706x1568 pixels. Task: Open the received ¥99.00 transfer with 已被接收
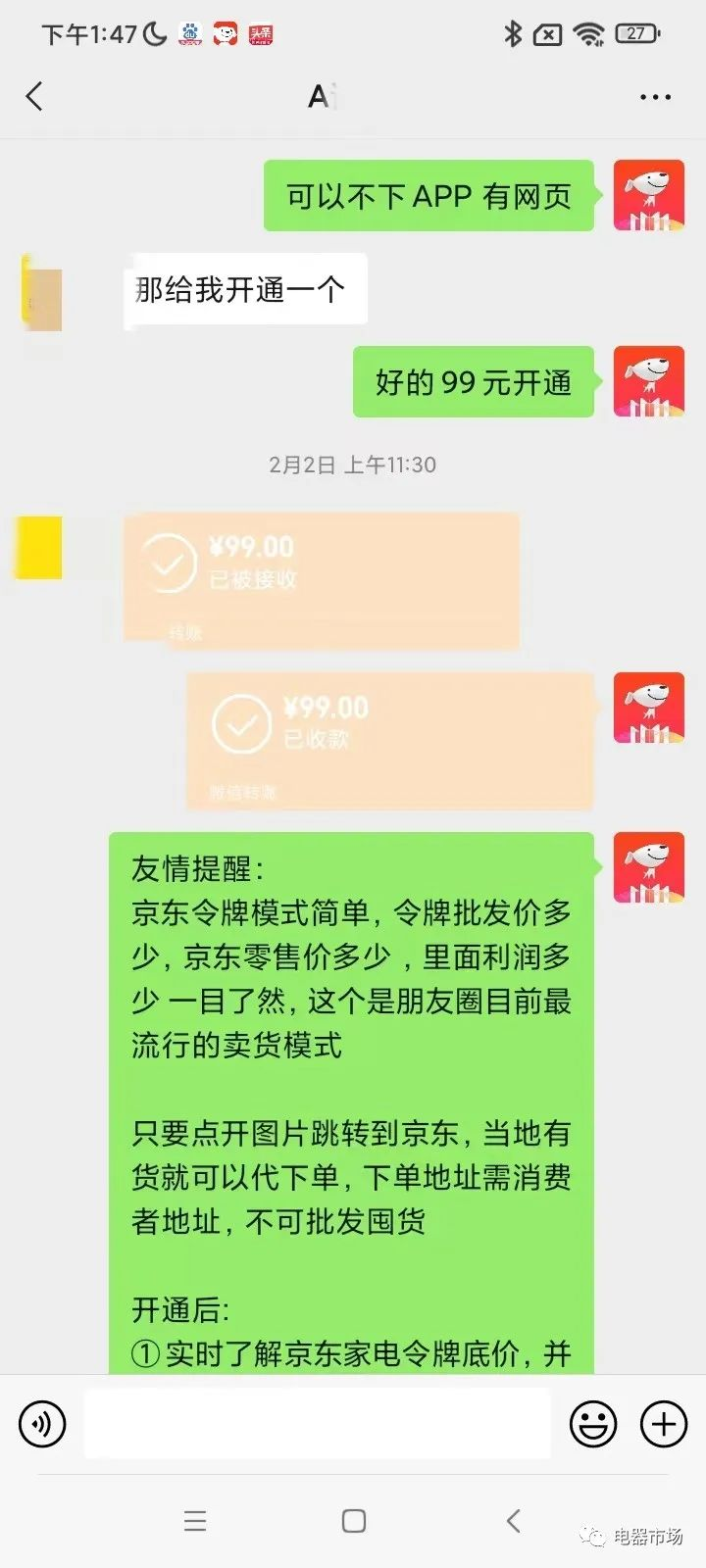click(321, 578)
